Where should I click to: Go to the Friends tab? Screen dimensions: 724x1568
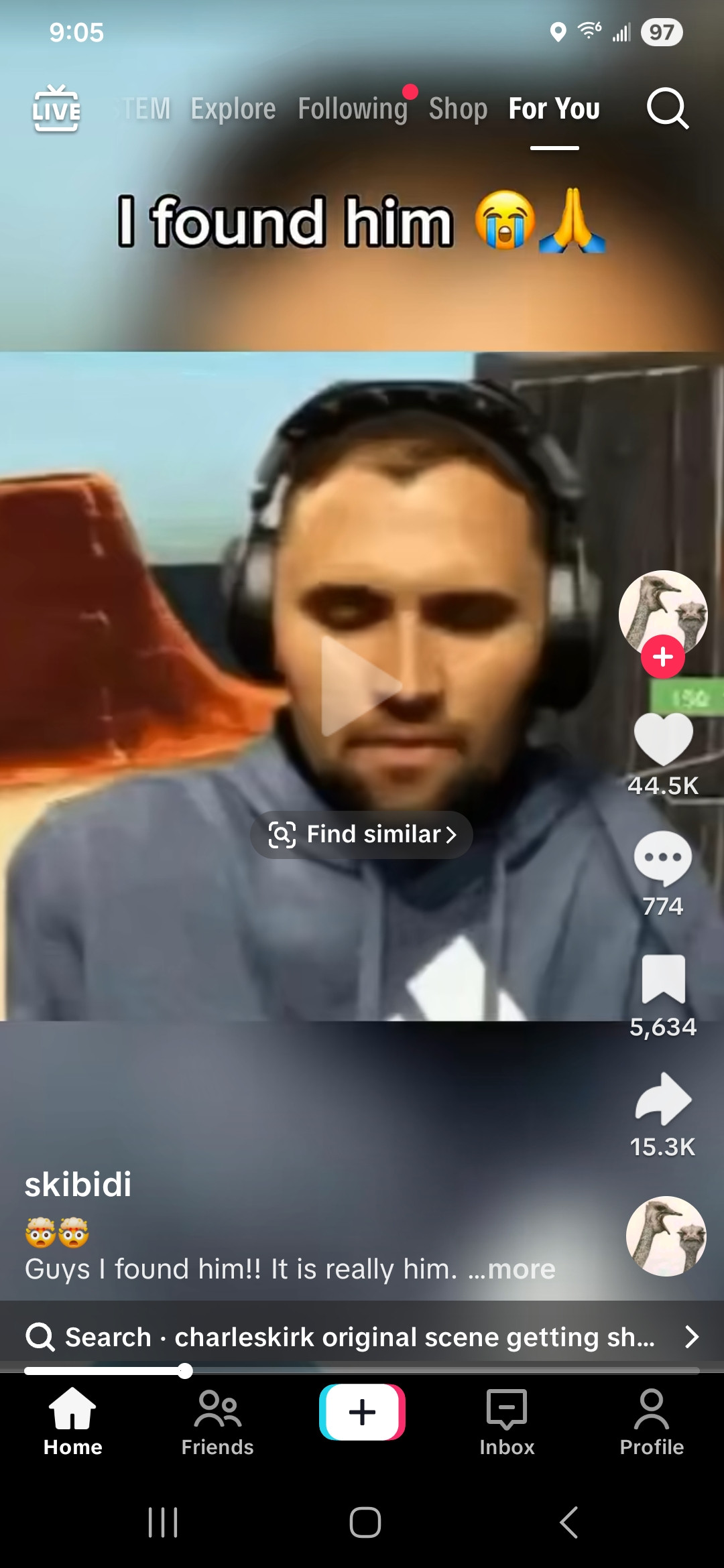pos(217,1422)
